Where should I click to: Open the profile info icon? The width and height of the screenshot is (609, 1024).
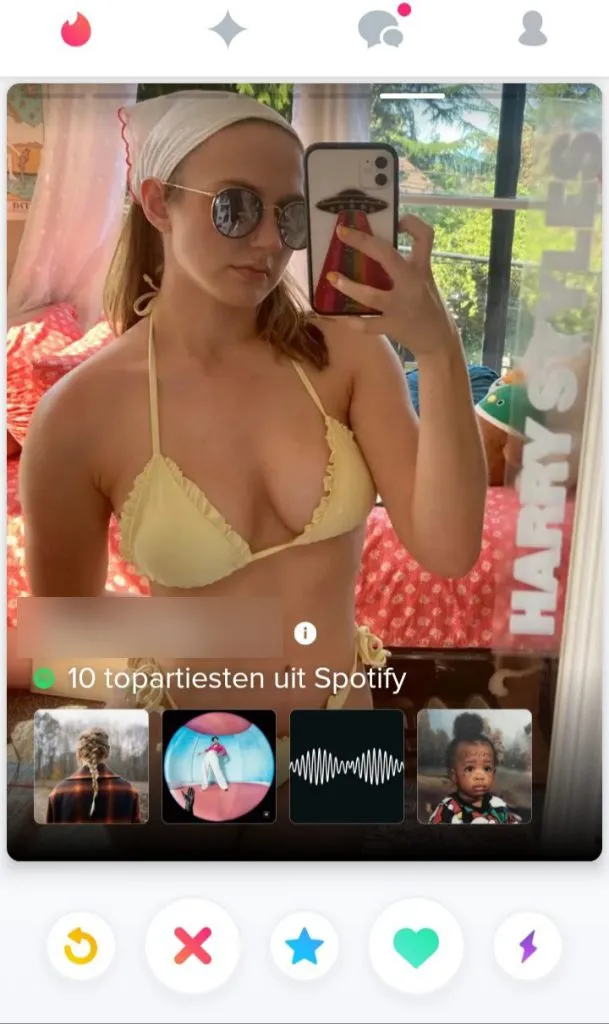306,633
